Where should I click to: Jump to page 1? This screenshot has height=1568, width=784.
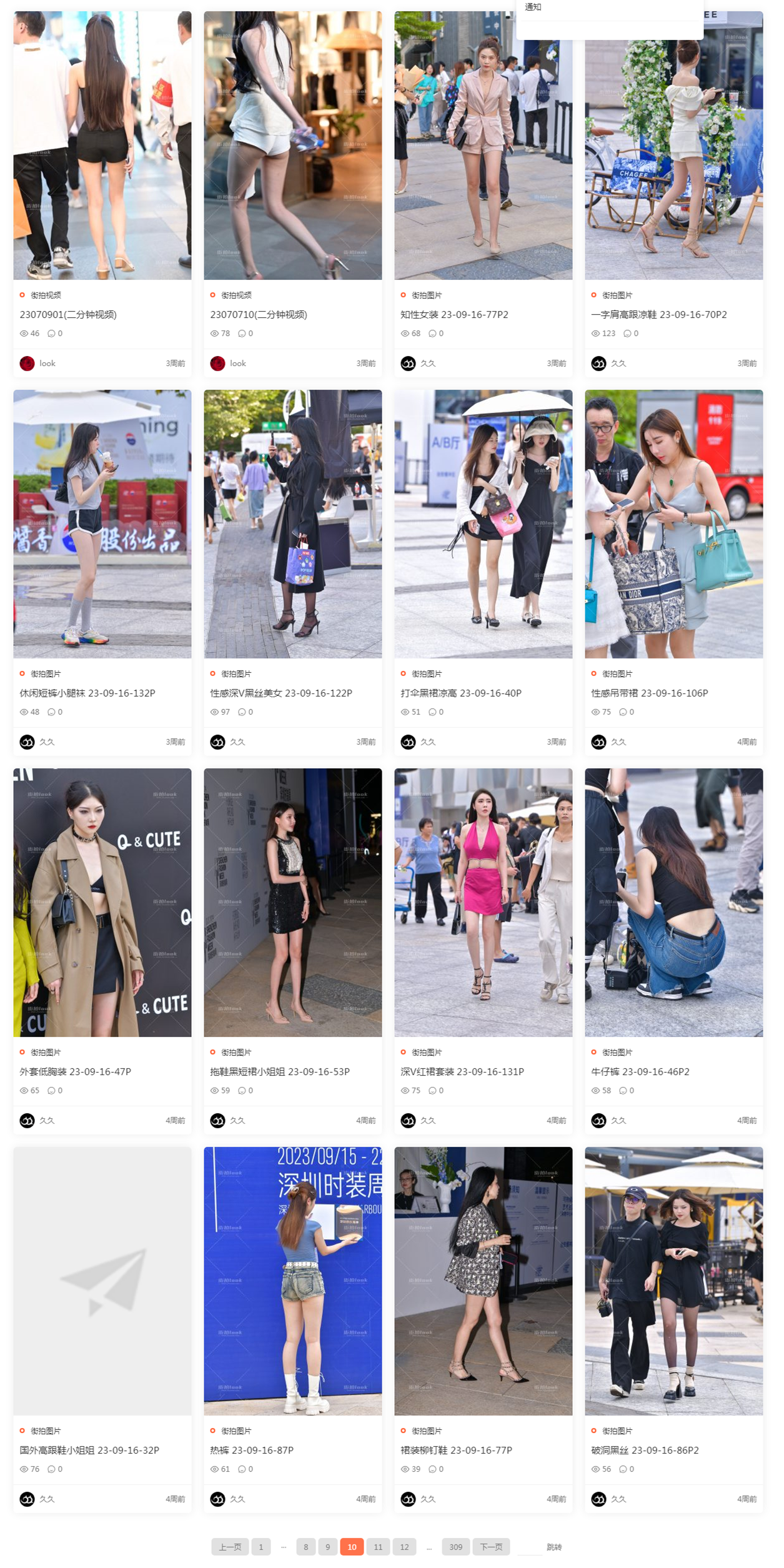click(261, 1547)
